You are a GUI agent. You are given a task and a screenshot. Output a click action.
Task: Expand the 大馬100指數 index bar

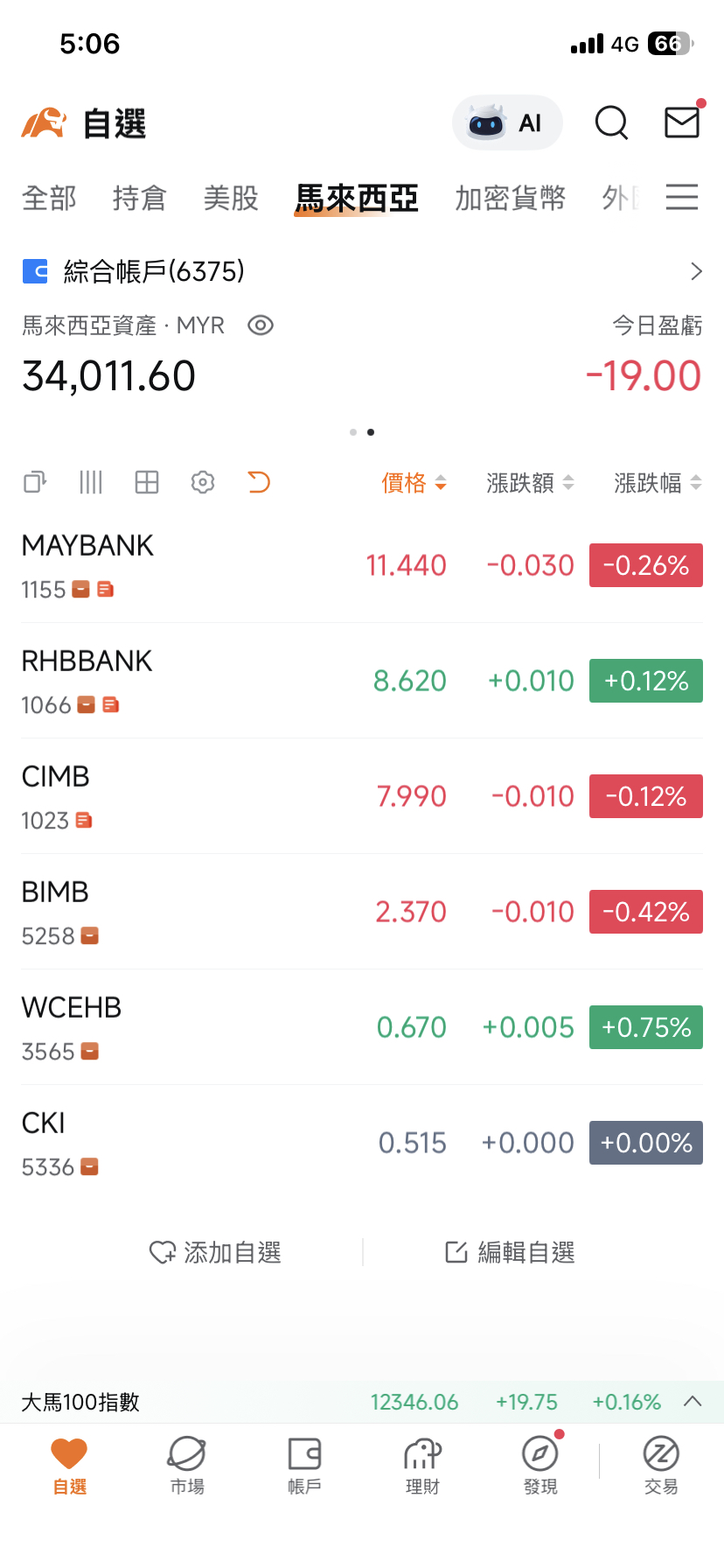click(x=693, y=1402)
